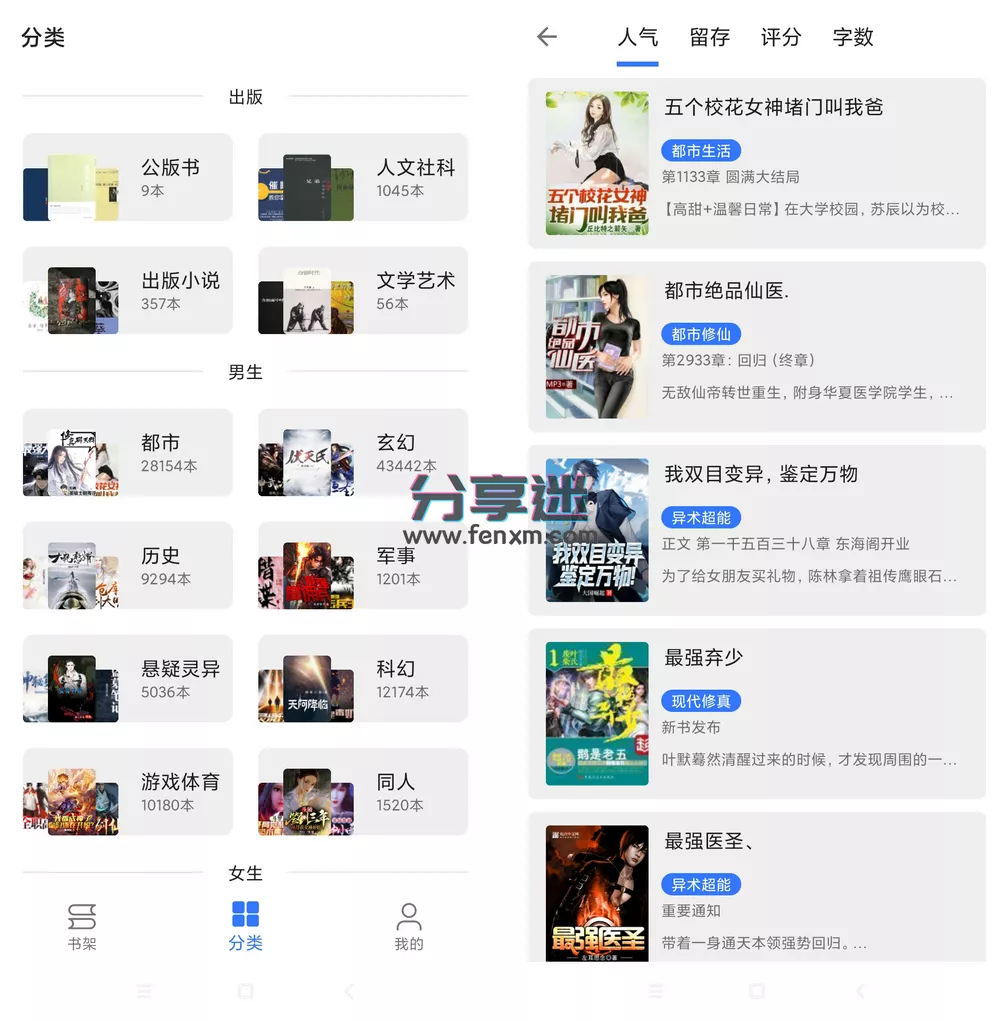Tap the back arrow on the ranking page

546,37
